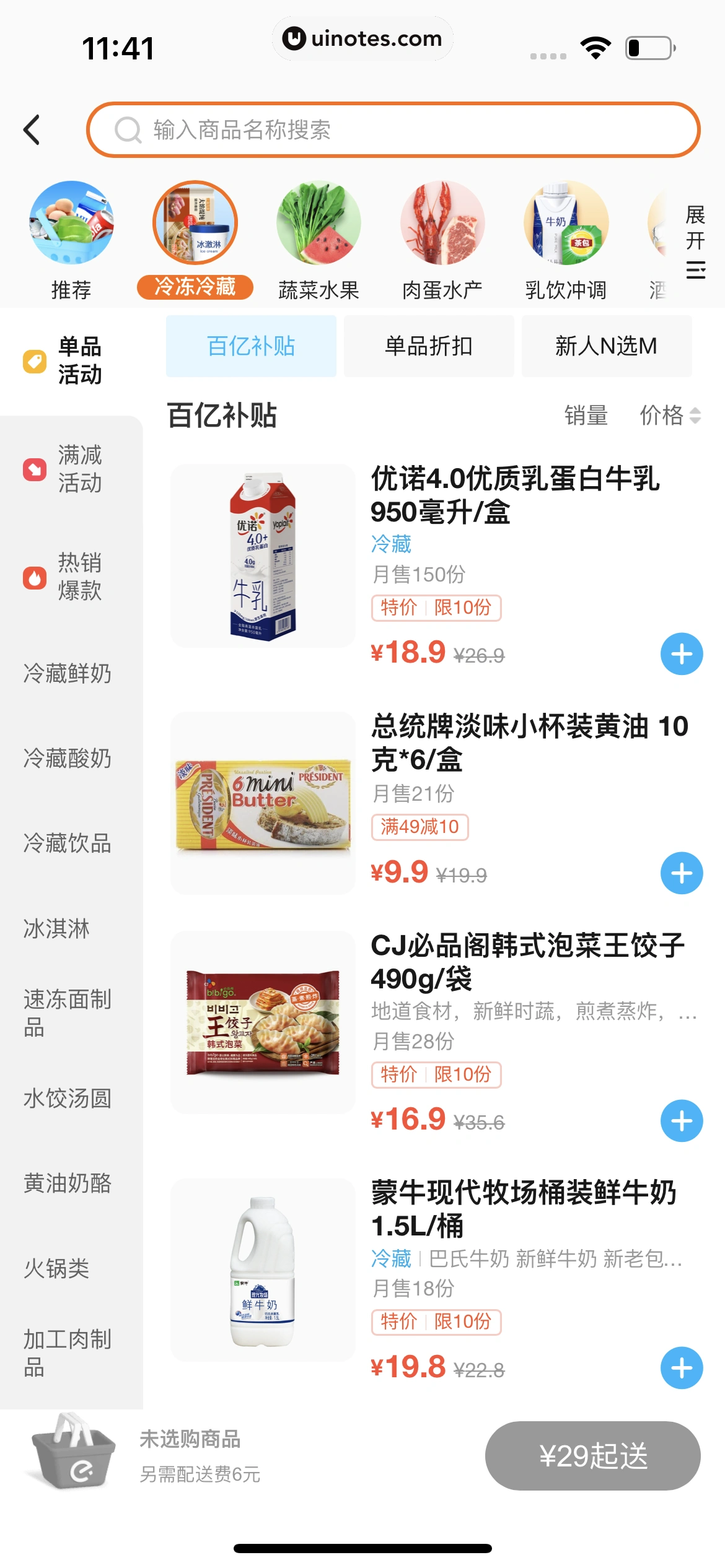The height and width of the screenshot is (1568, 725).
Task: Select the 乳饮冲调 category icon
Action: tap(566, 225)
